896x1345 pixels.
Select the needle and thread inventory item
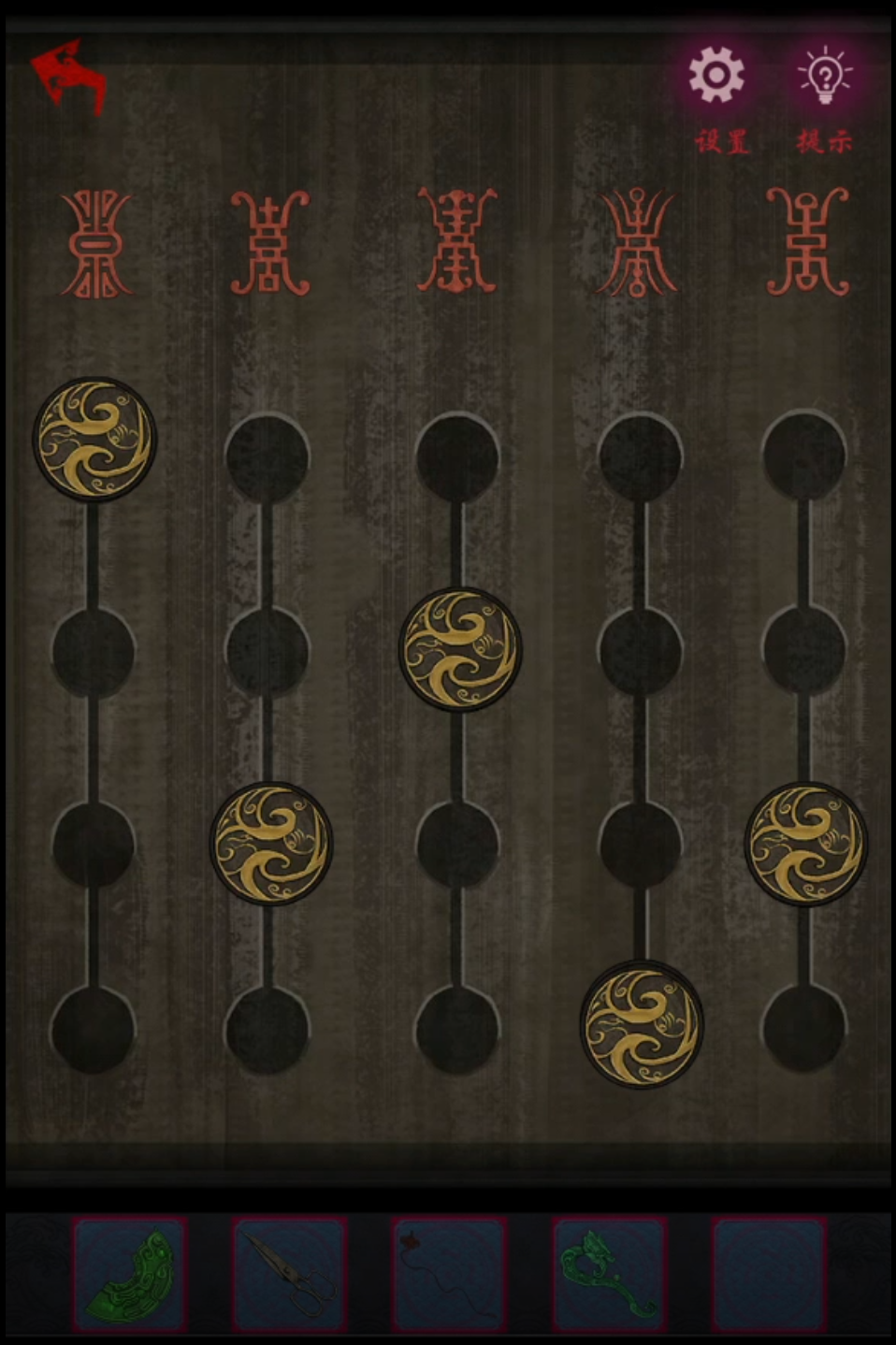(x=449, y=1274)
